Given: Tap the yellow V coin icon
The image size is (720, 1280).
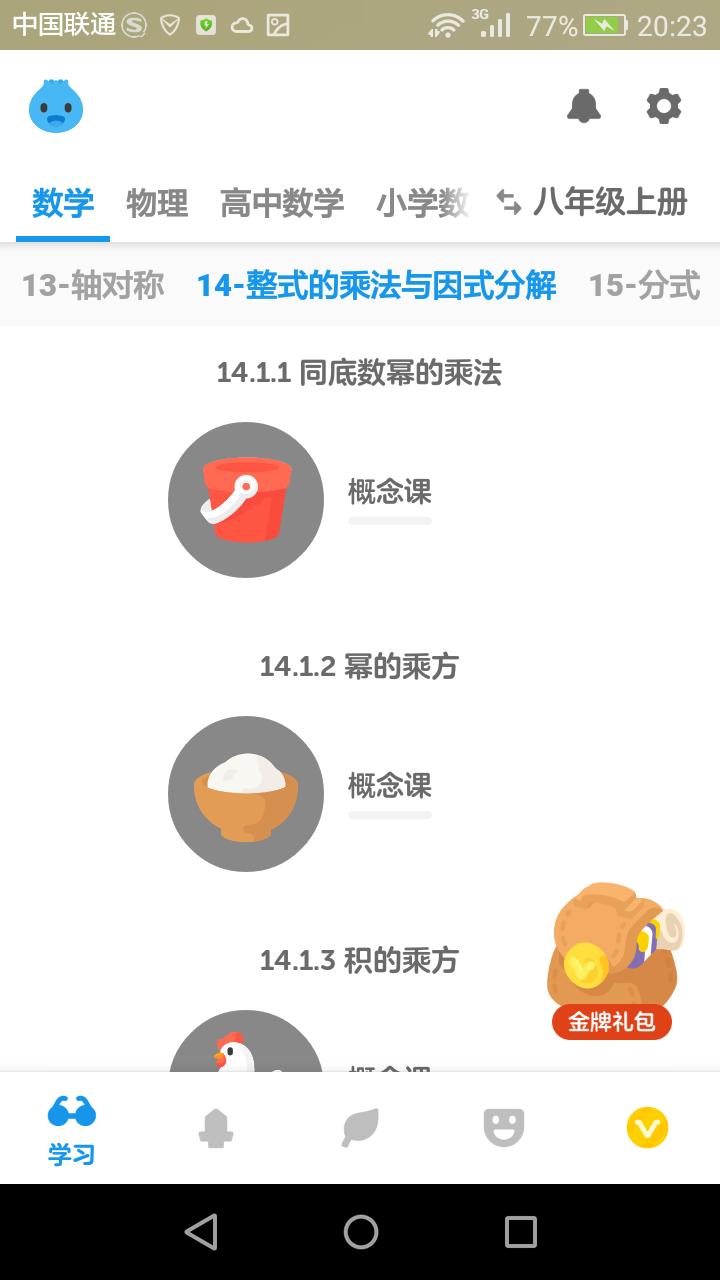Looking at the screenshot, I should (x=647, y=1128).
